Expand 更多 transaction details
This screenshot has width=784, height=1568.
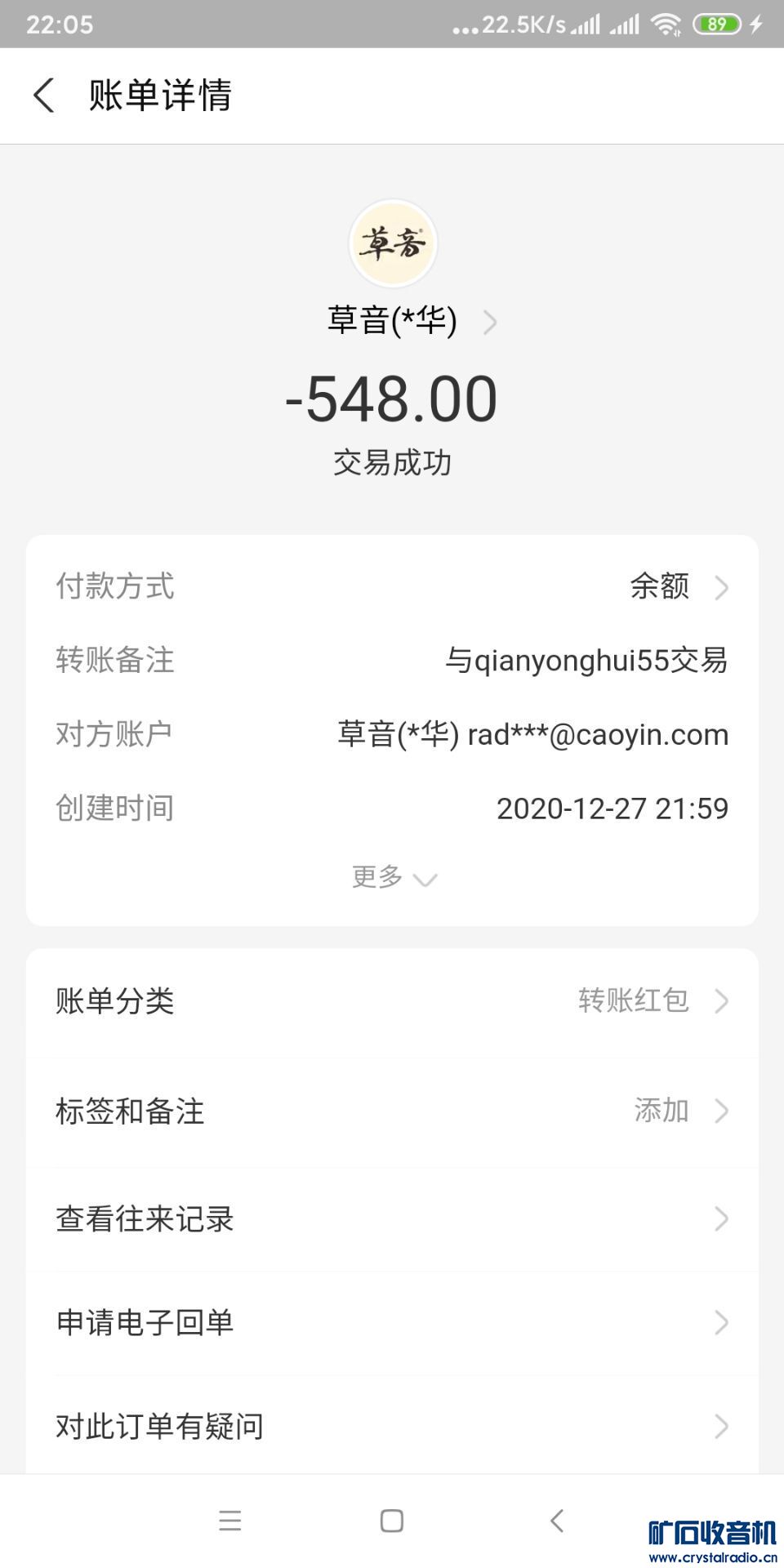393,877
